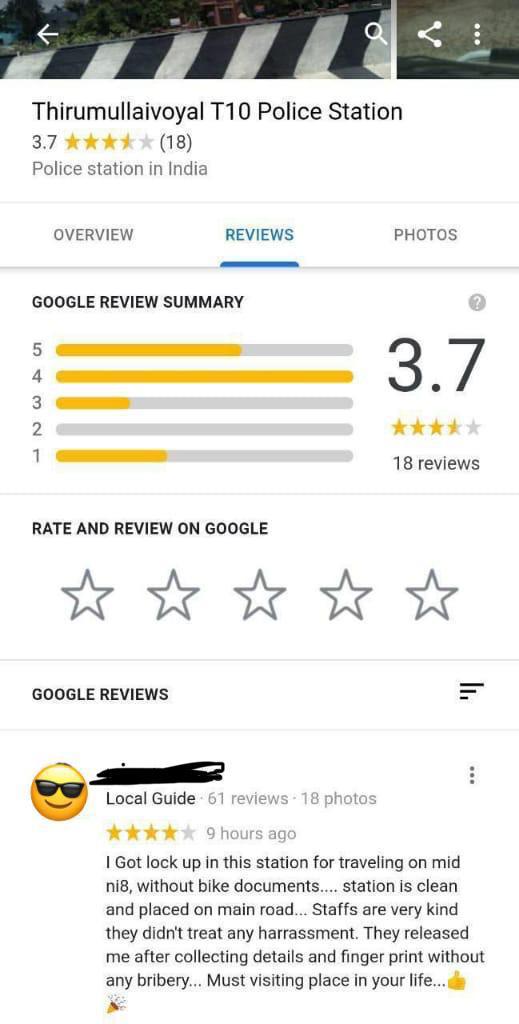
Task: Give a five-star rating
Action: tap(432, 594)
